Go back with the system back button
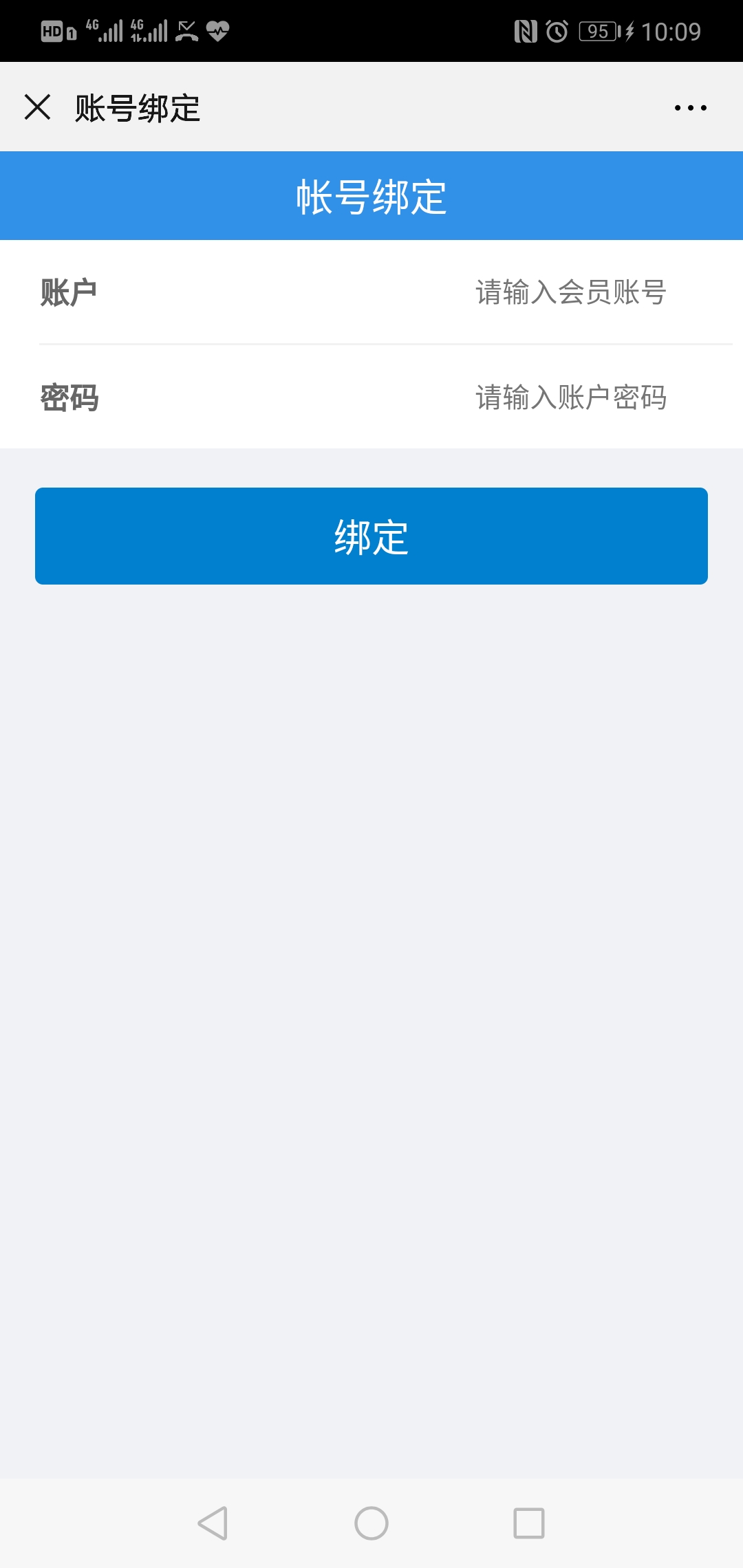 [213, 1523]
